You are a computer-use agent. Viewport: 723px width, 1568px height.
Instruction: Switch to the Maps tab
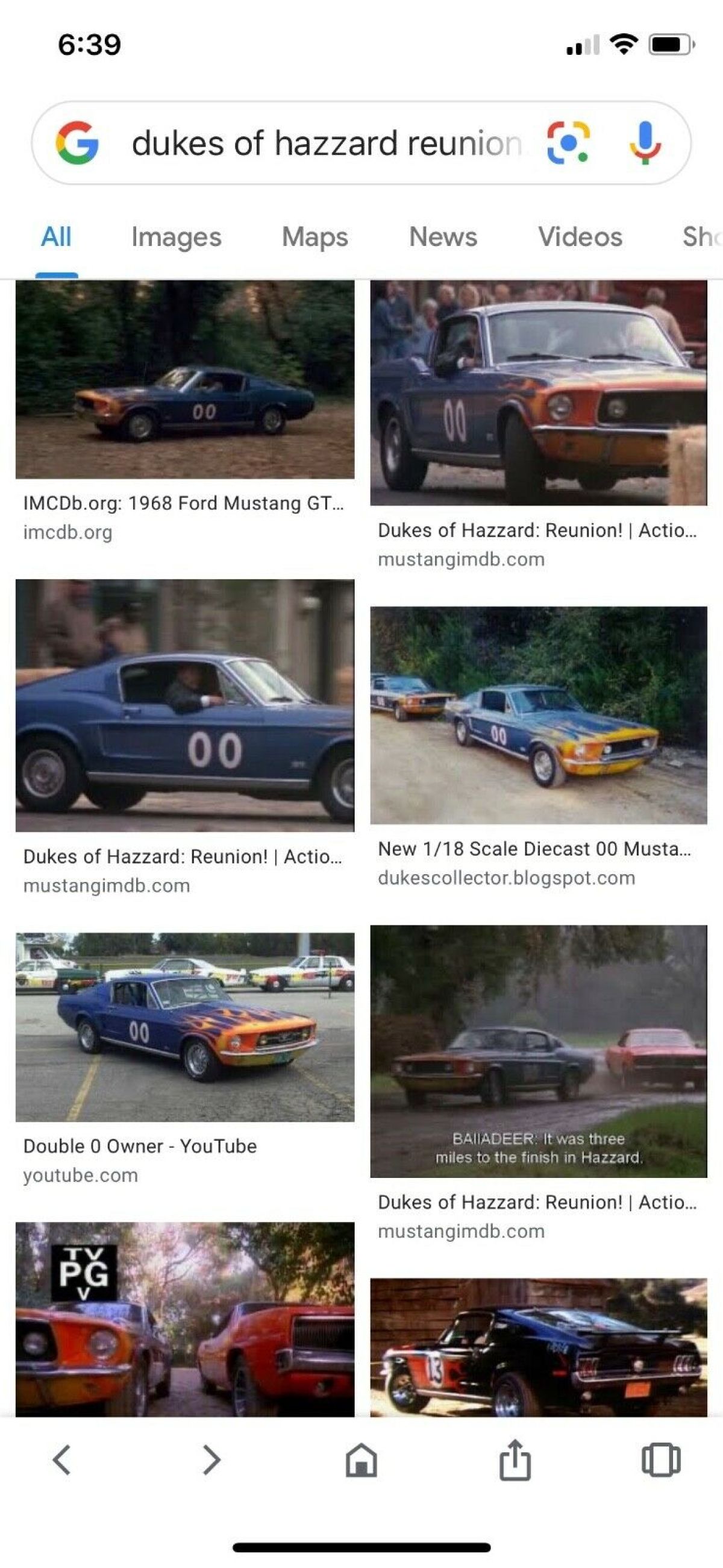point(315,237)
